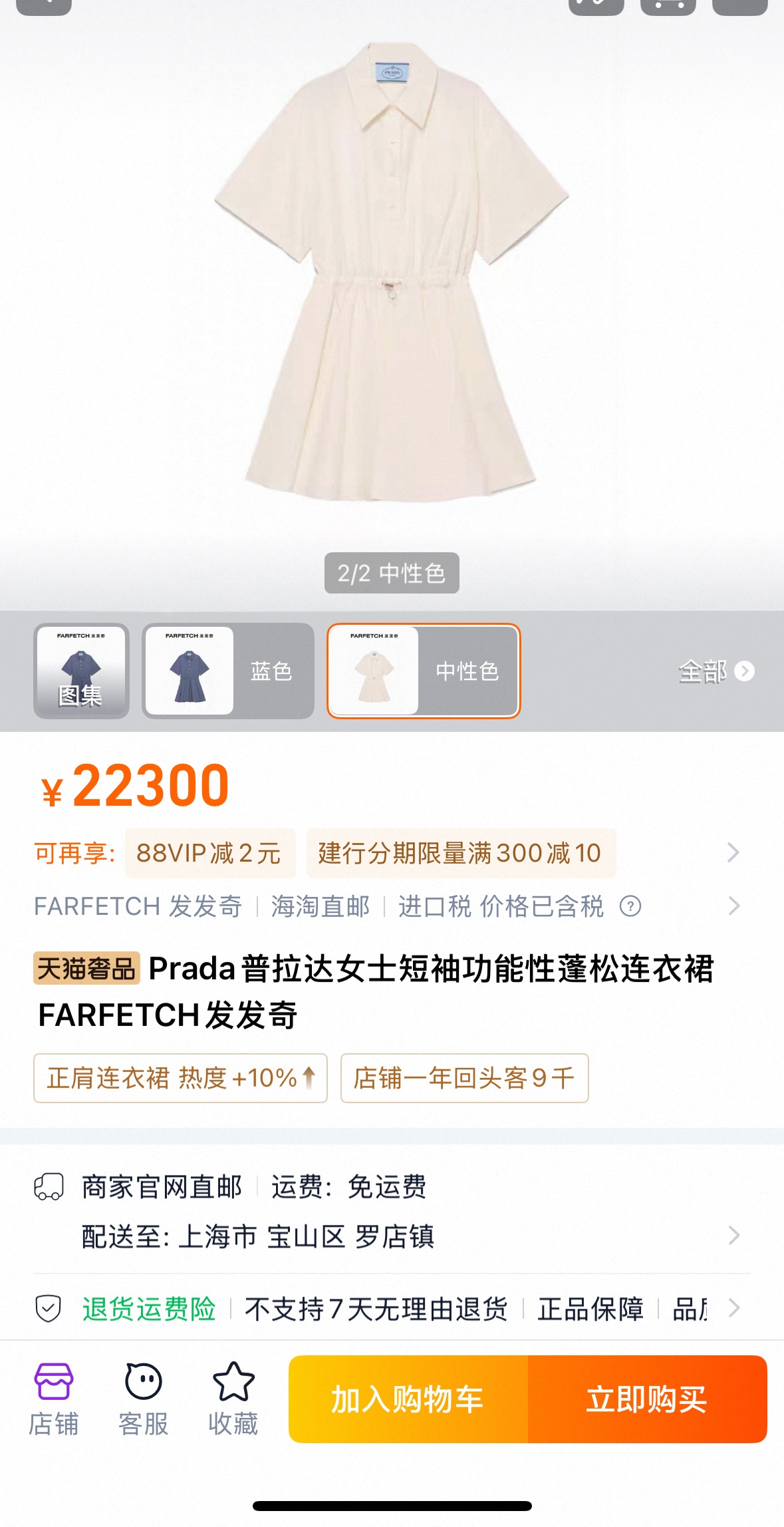Tap 立即购买 to buy now

pyautogui.click(x=647, y=1399)
